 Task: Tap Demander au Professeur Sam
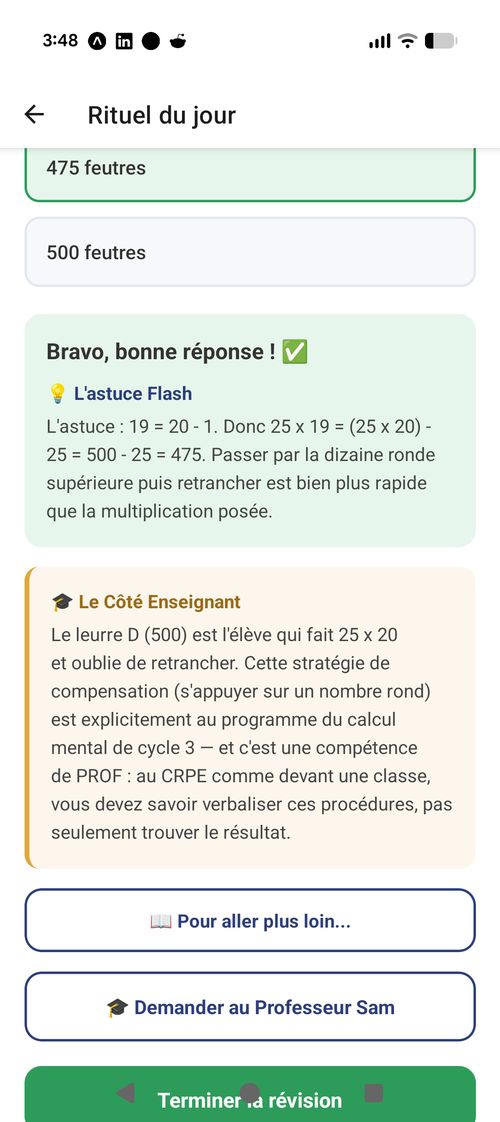coord(250,1007)
